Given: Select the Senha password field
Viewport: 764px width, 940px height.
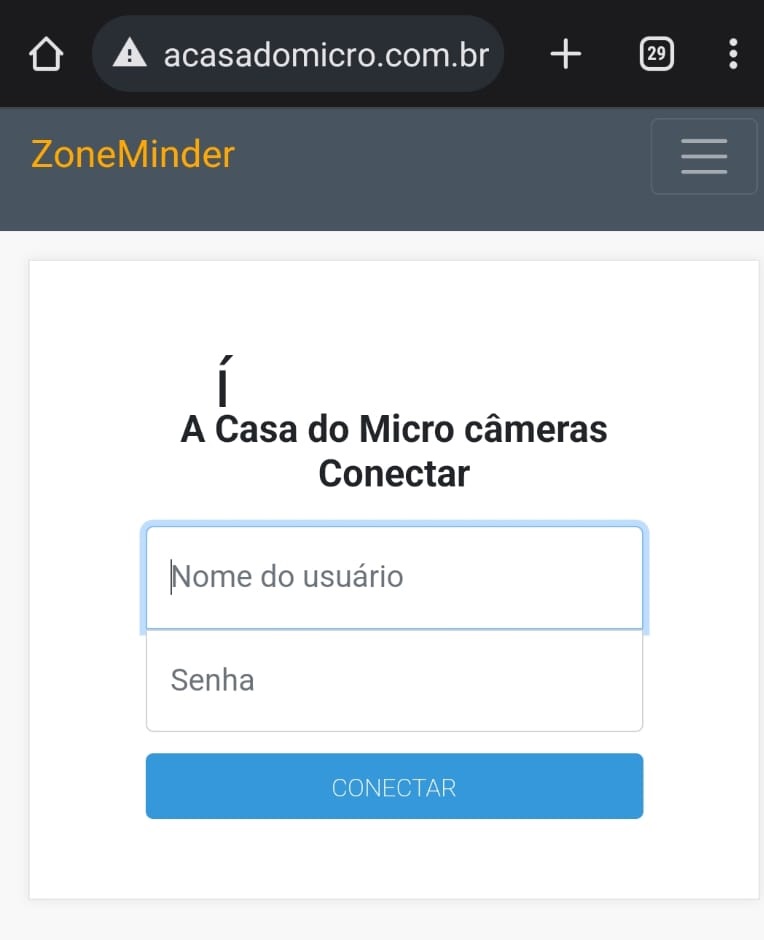Looking at the screenshot, I should click(394, 681).
